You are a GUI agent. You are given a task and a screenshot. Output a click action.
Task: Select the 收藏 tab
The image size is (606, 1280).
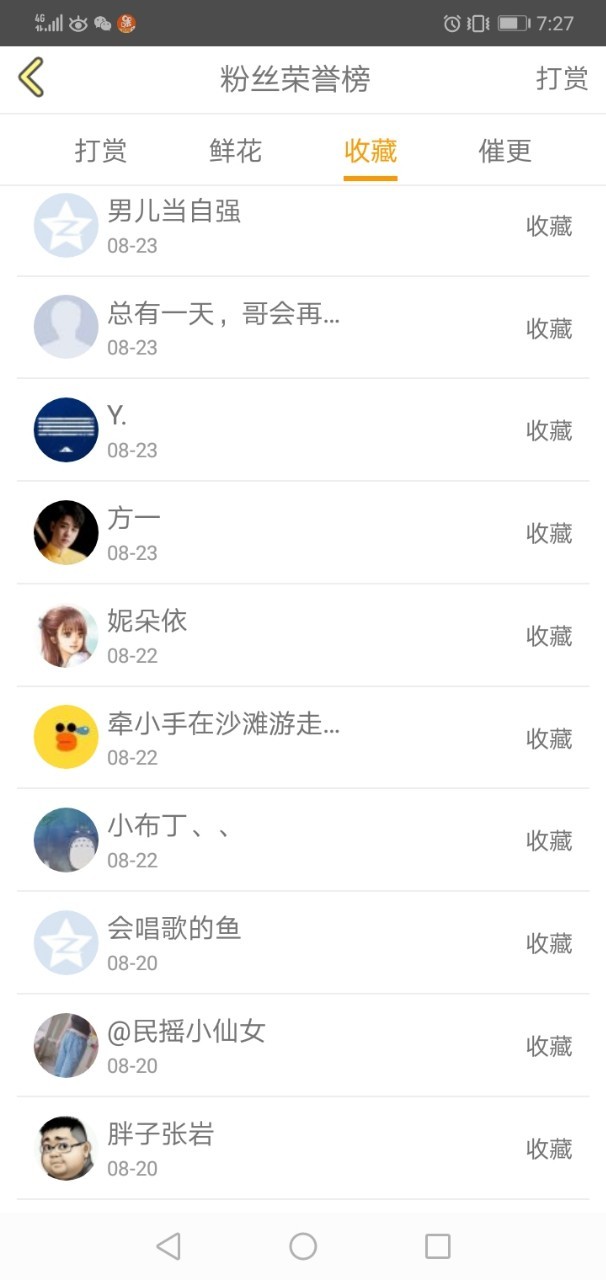370,151
